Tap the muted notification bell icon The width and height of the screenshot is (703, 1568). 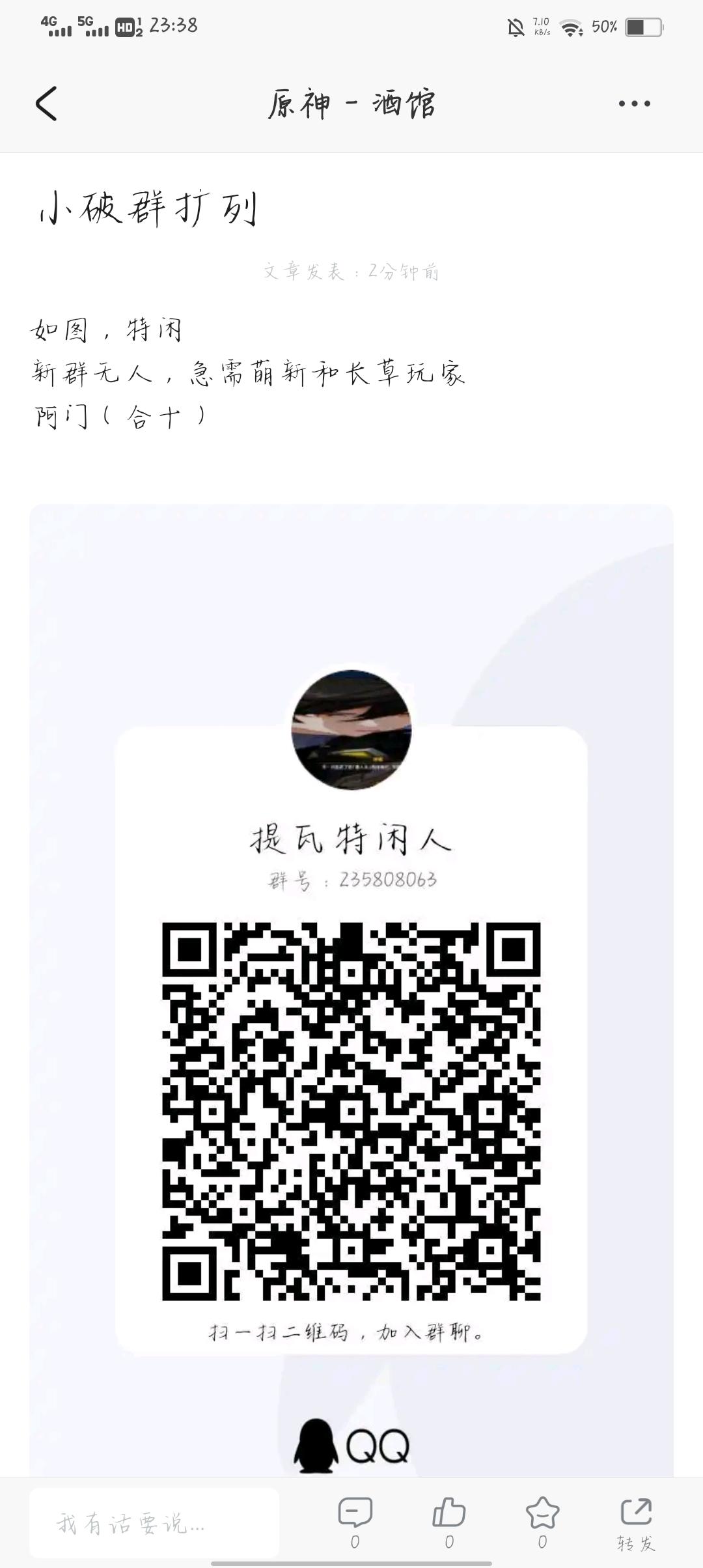515,27
